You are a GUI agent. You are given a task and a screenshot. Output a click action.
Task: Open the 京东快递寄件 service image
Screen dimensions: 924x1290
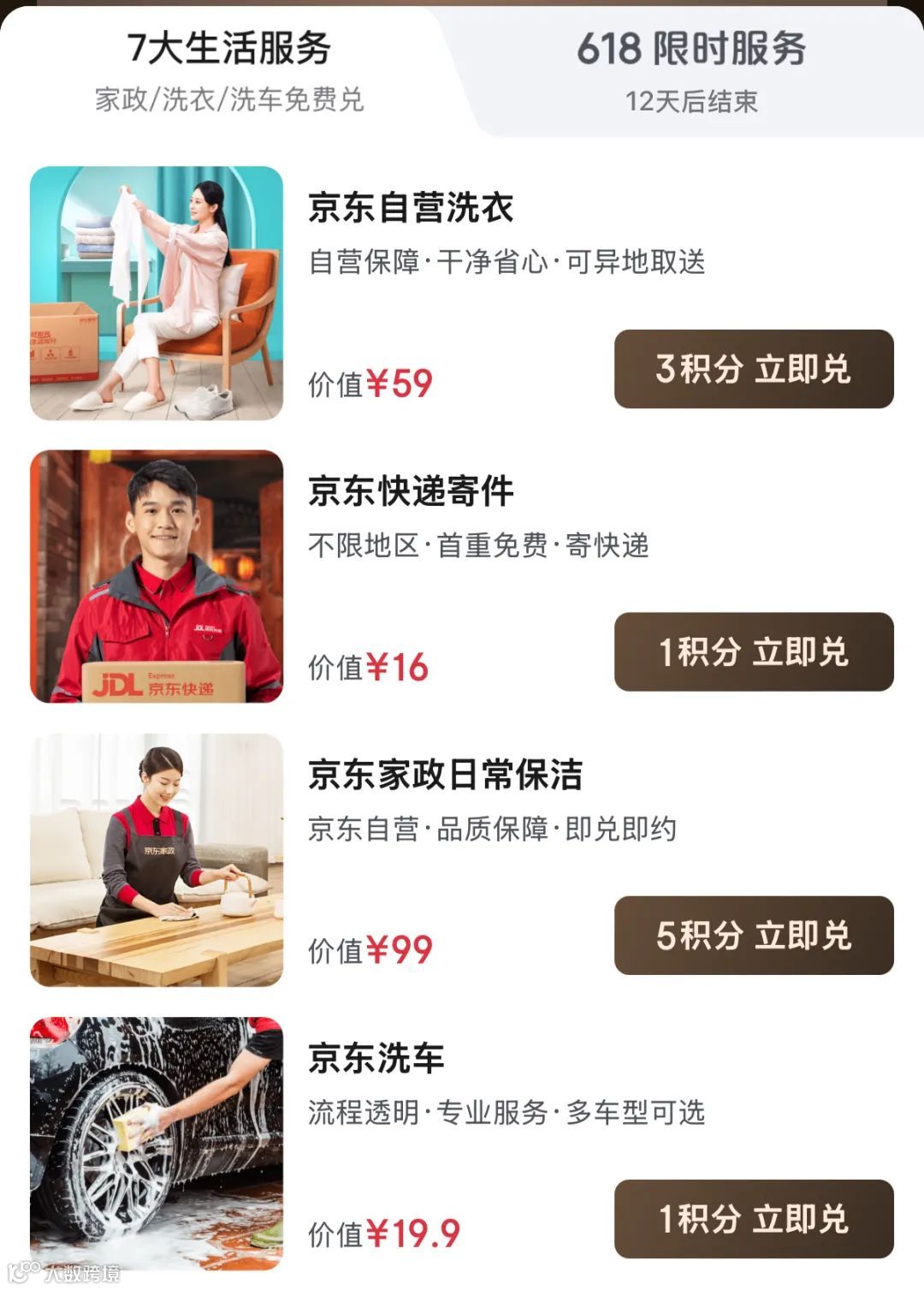click(x=157, y=576)
